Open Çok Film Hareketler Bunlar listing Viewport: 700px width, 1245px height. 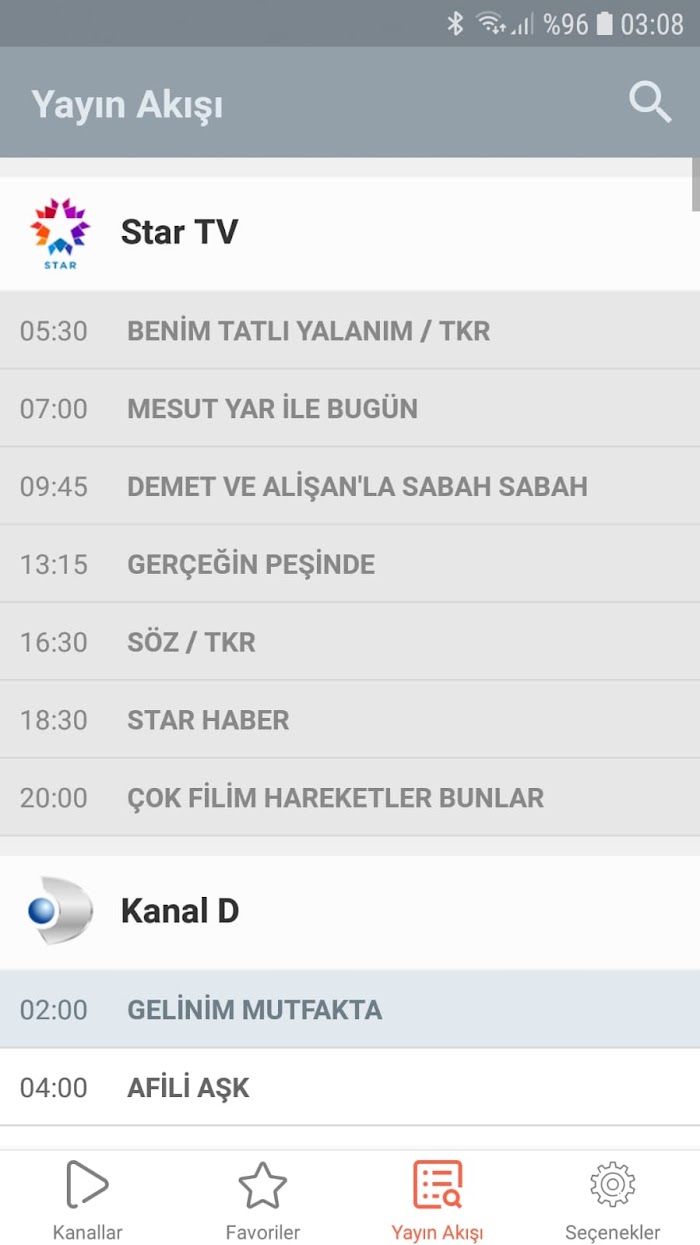coord(350,799)
